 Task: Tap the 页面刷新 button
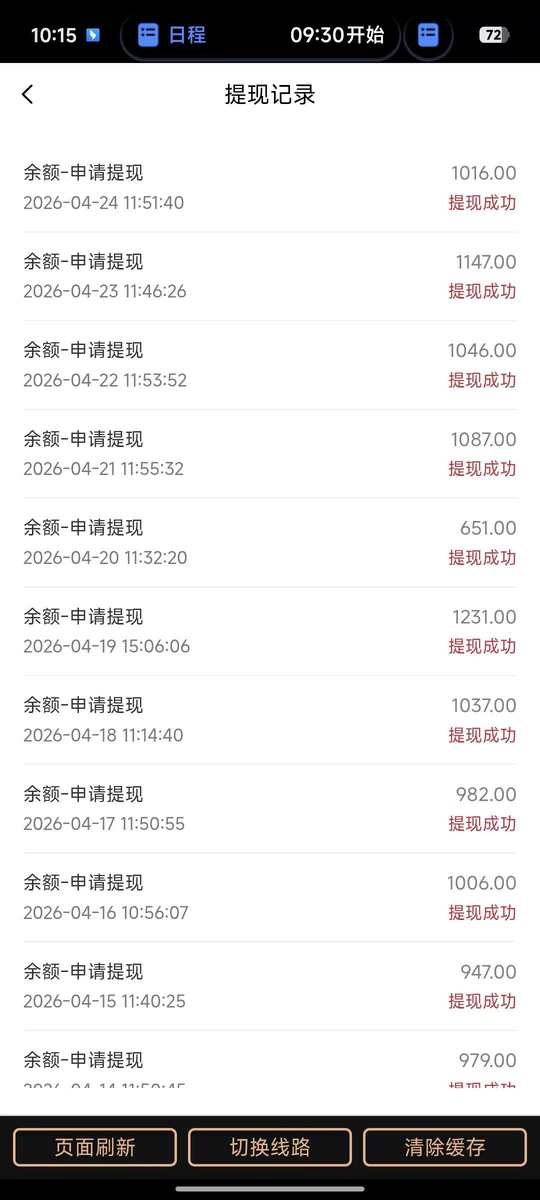pyautogui.click(x=95, y=1147)
